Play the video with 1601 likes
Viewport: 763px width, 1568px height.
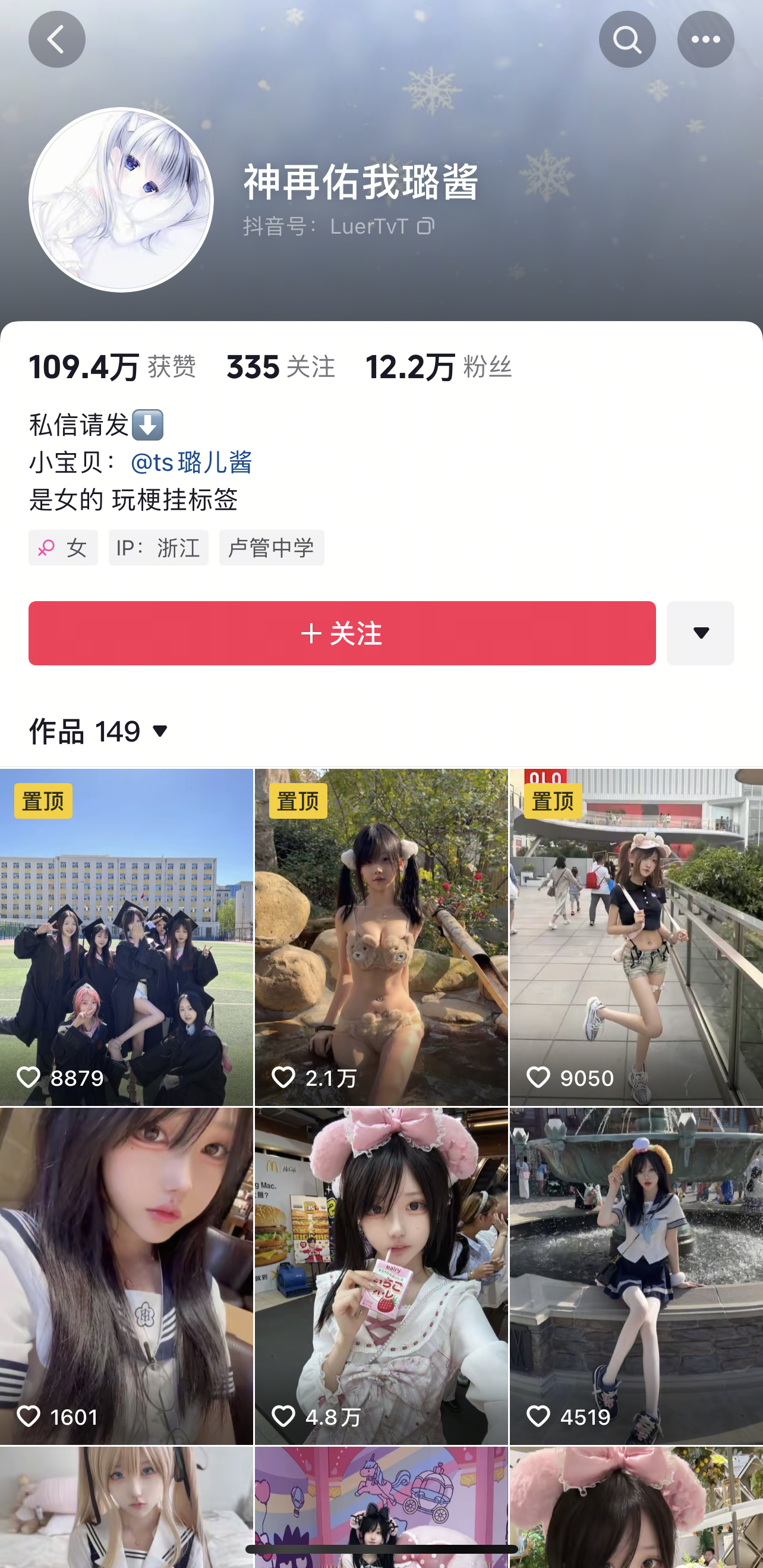(x=126, y=1276)
